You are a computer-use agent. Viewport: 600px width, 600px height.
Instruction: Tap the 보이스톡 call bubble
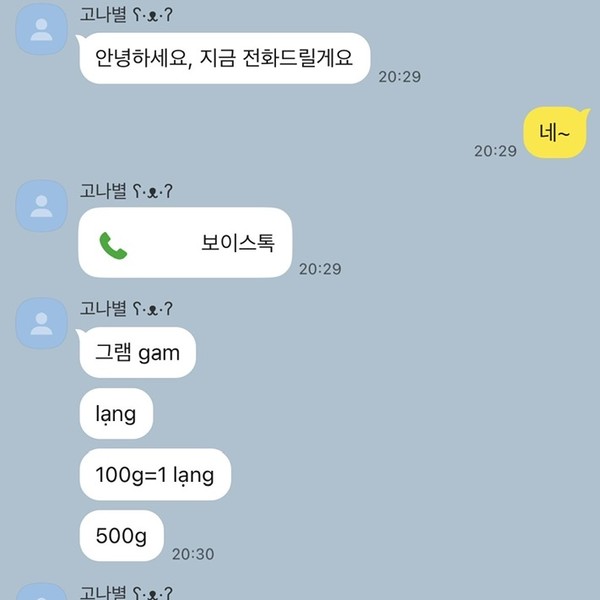pyautogui.click(x=185, y=243)
